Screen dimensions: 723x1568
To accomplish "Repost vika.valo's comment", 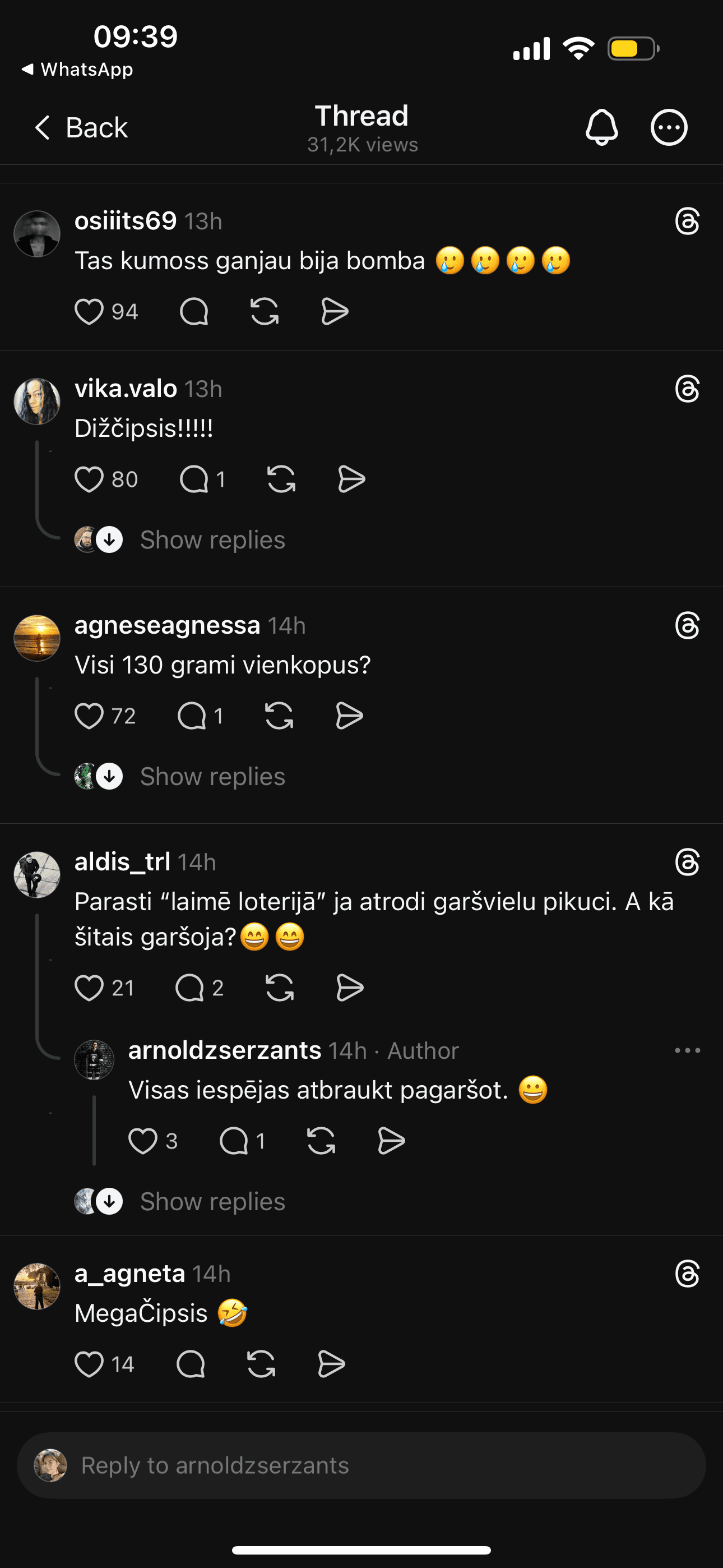I will (281, 479).
